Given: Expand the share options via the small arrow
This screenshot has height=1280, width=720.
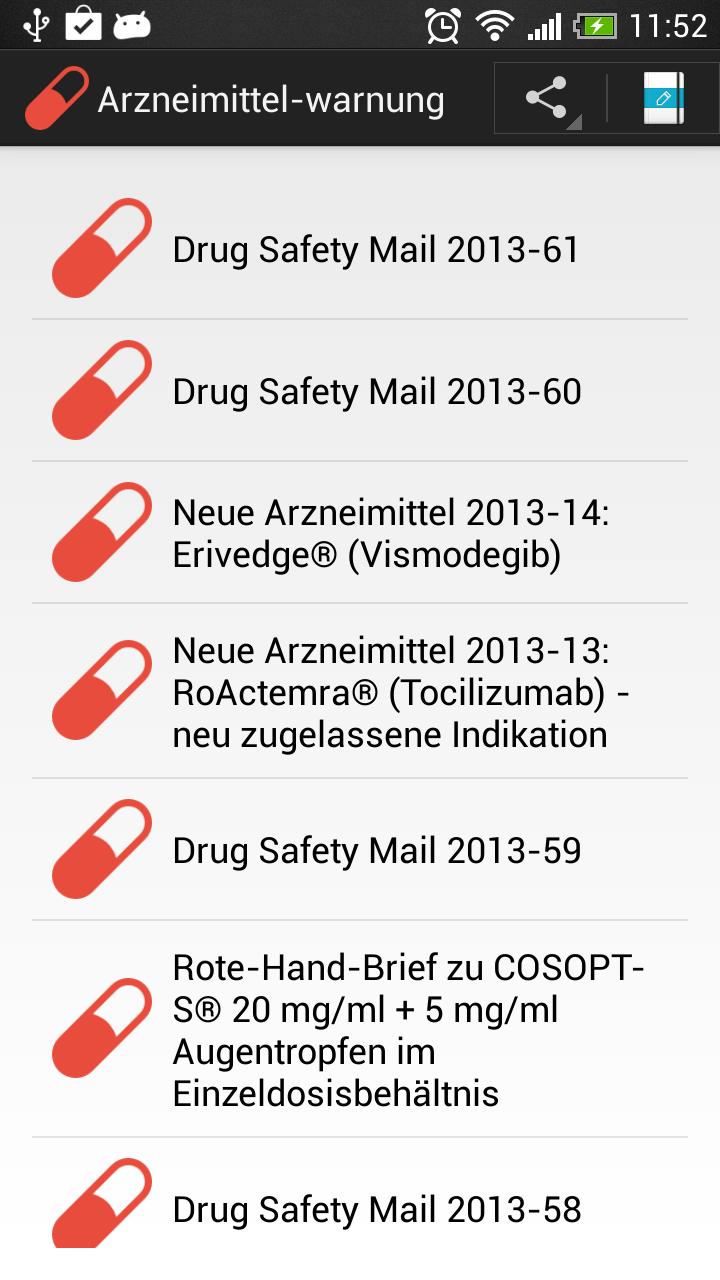Looking at the screenshot, I should tap(573, 122).
